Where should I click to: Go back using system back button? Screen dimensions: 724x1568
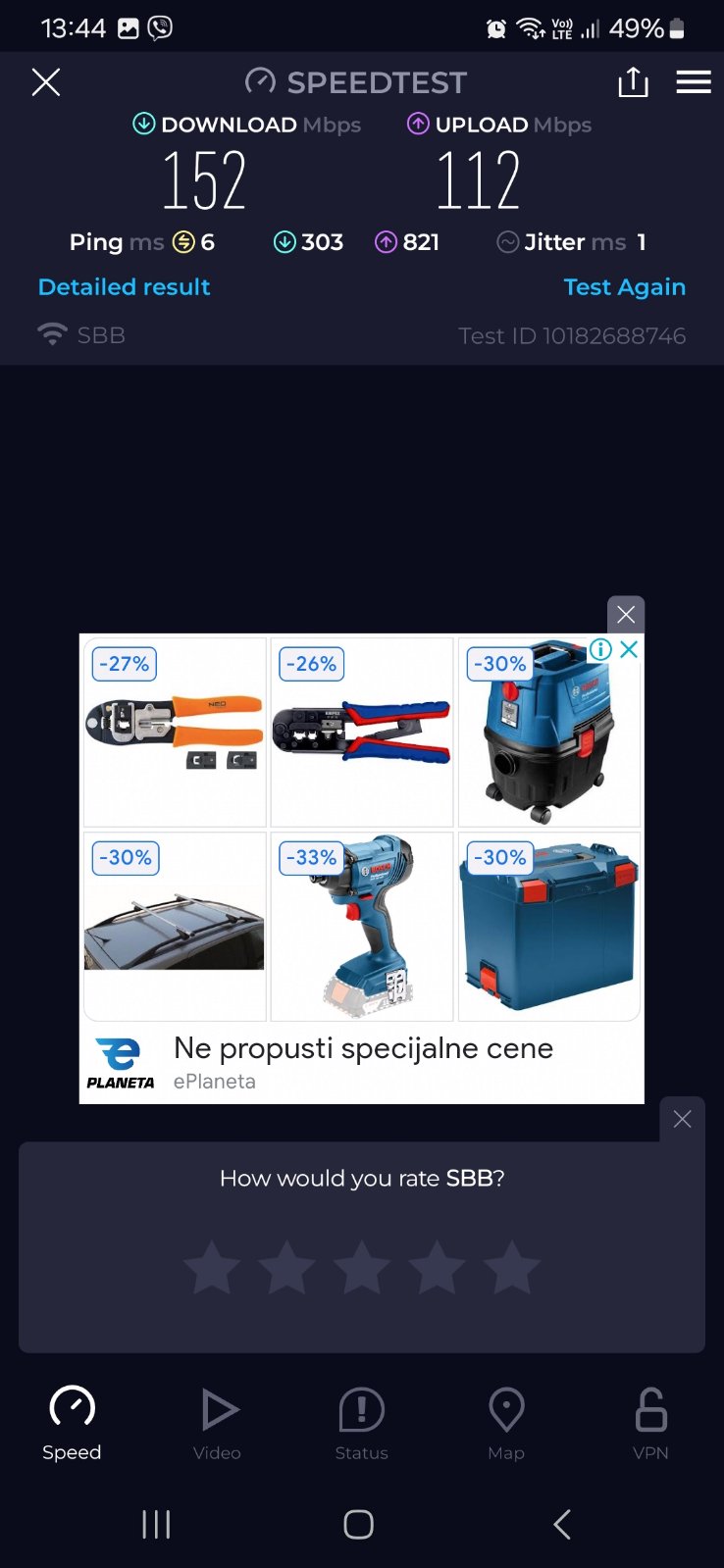(562, 1524)
